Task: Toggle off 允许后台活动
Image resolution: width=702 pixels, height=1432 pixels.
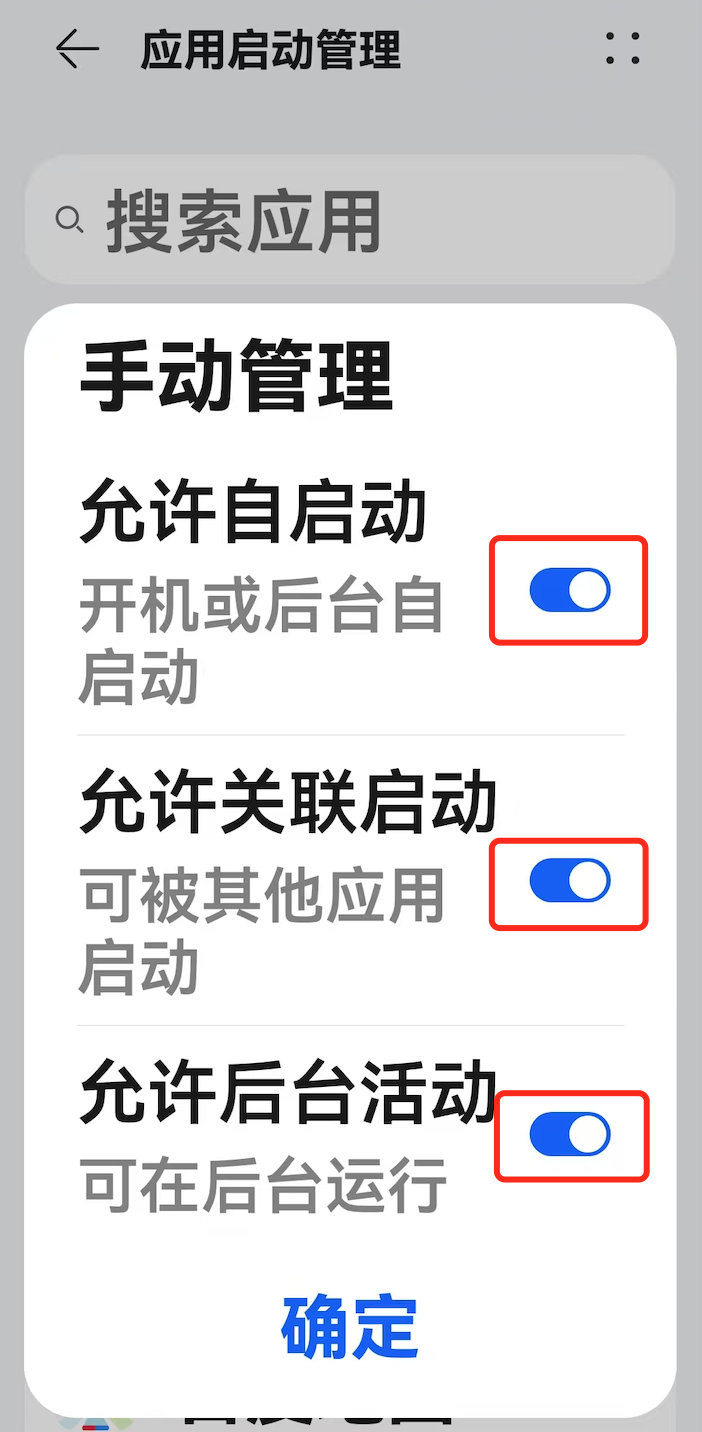Action: coord(569,1135)
